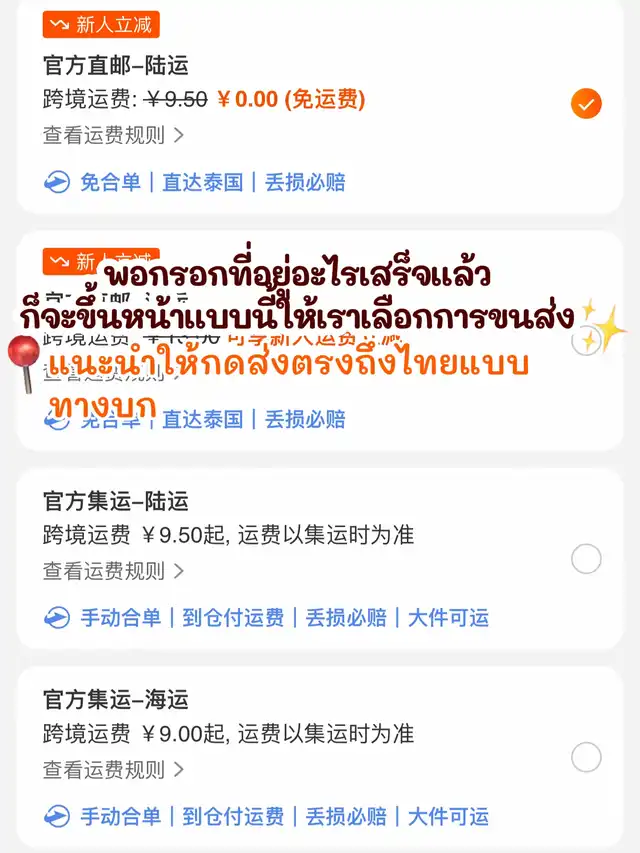Image resolution: width=640 pixels, height=853 pixels.
Task: Select the 官方直邮-陆运 shipping option
Action: click(x=586, y=103)
